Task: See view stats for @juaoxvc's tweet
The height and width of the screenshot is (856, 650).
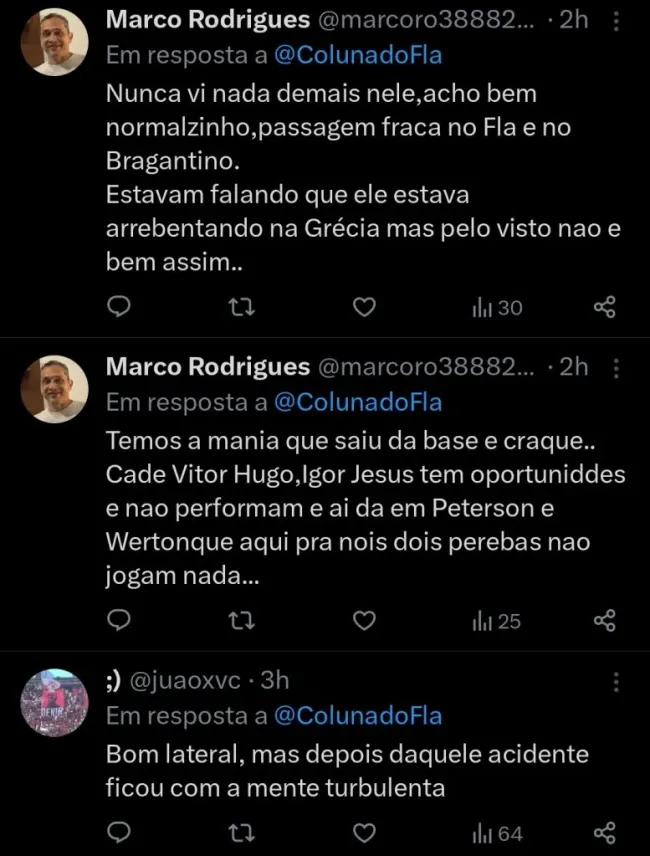Action: [498, 833]
